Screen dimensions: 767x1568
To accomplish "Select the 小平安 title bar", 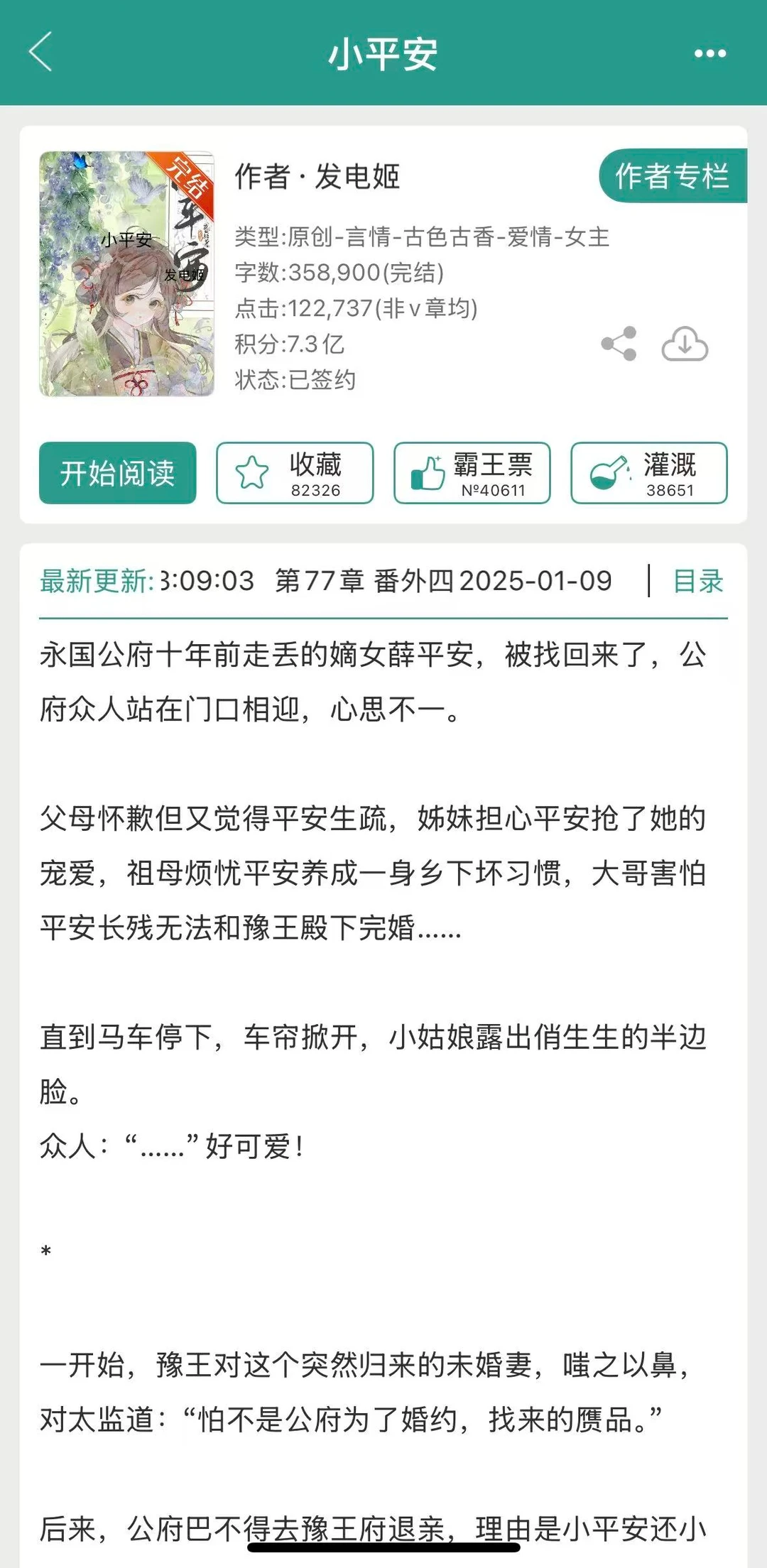I will [x=383, y=53].
